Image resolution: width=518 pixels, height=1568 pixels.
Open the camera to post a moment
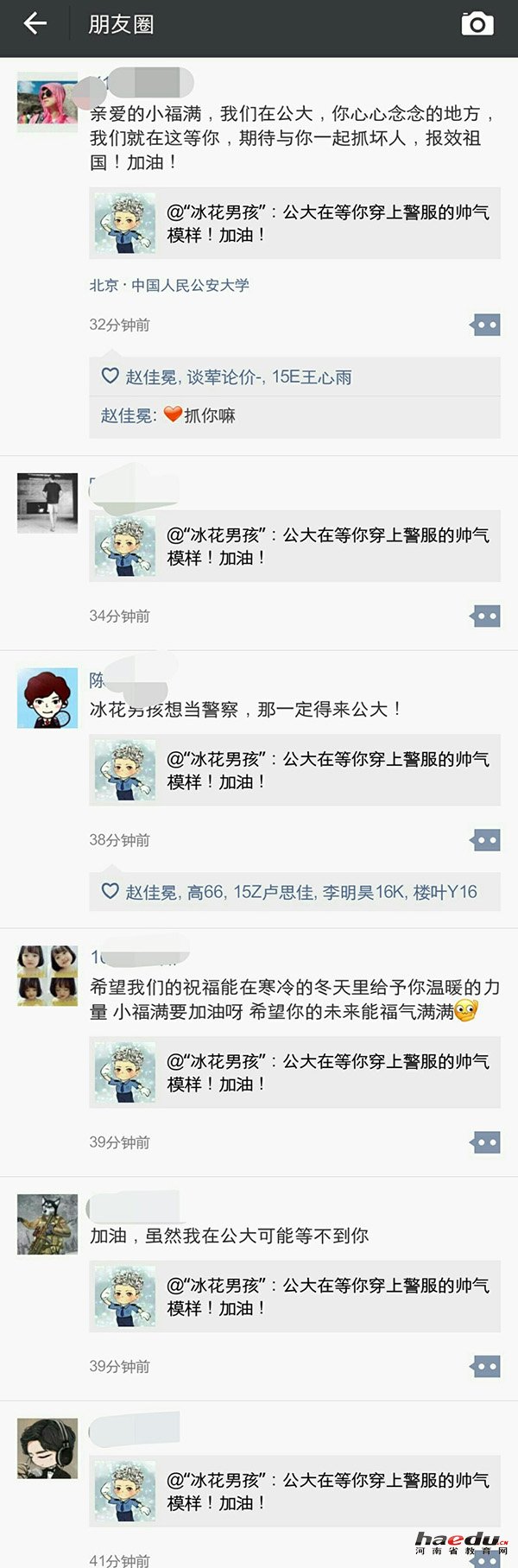[477, 24]
